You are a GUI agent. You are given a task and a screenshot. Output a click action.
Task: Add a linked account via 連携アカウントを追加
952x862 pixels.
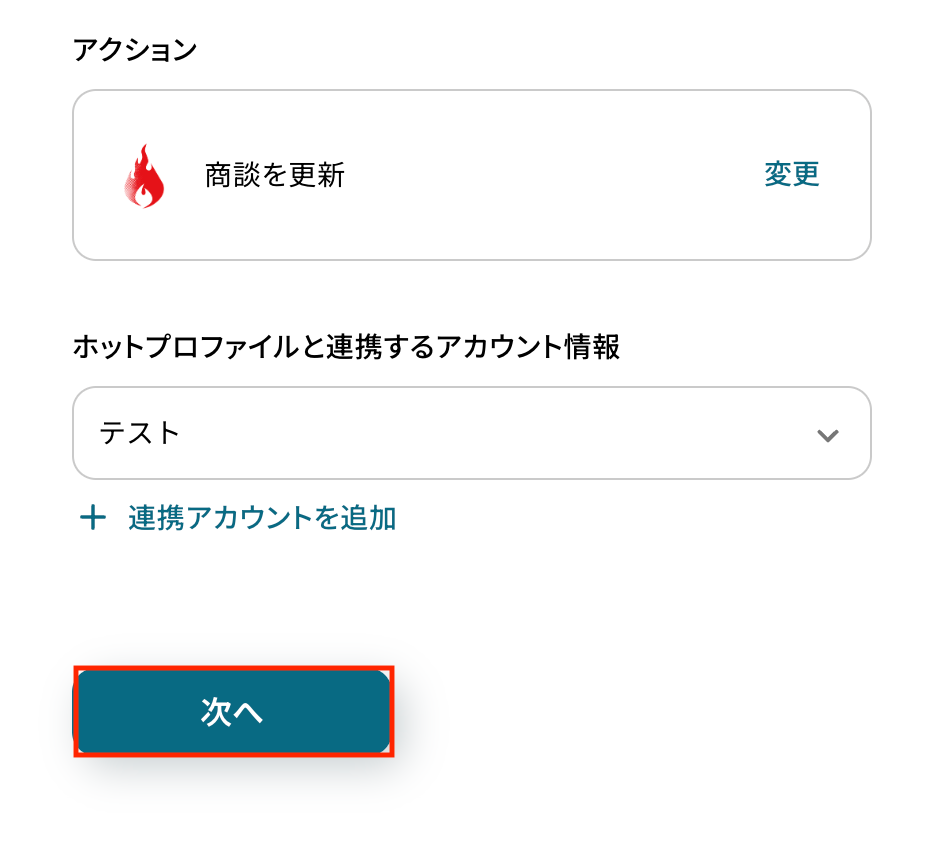click(261, 518)
